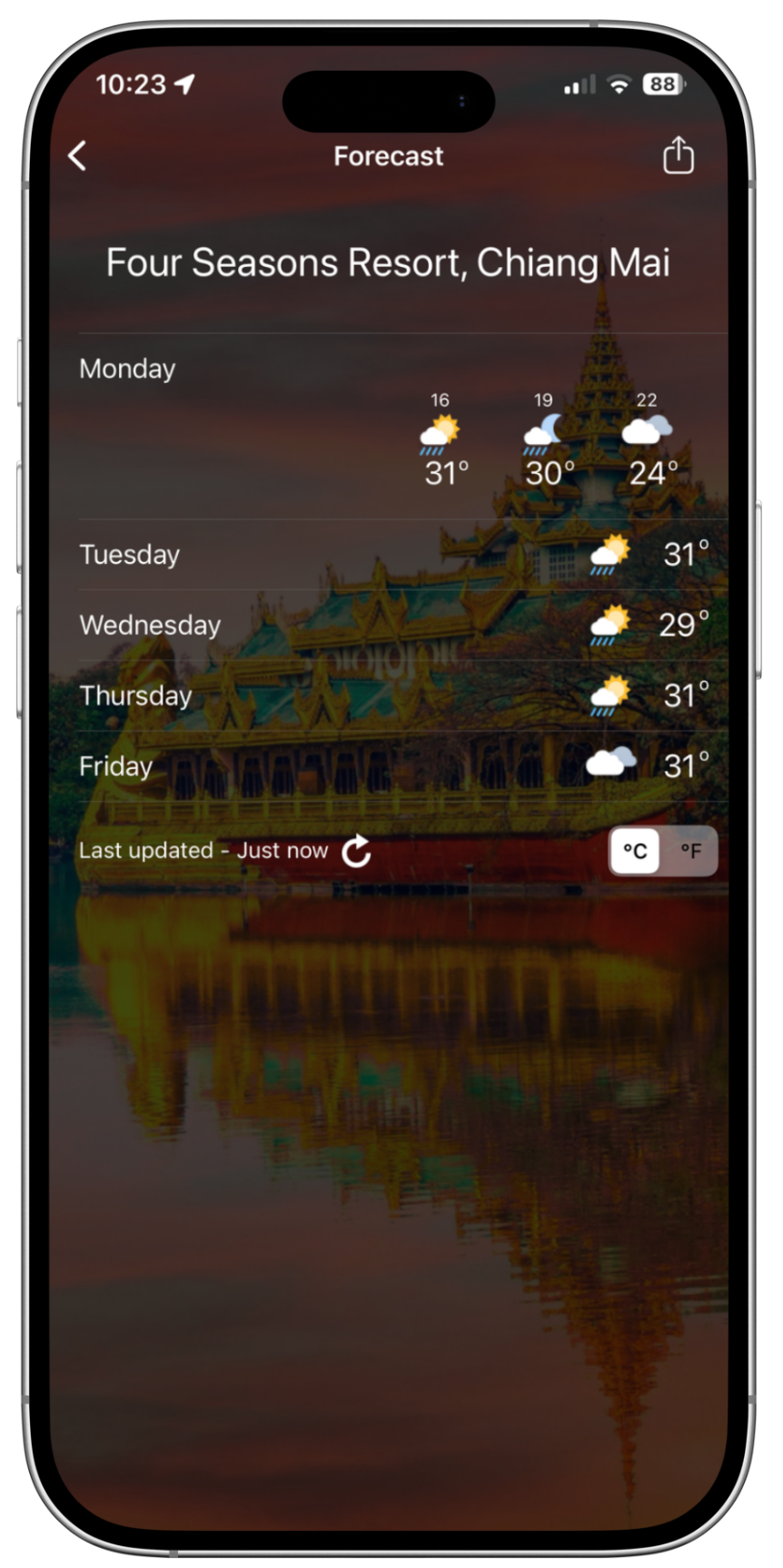783x1568 pixels.
Task: Switch temperature units to °F
Action: pos(690,851)
